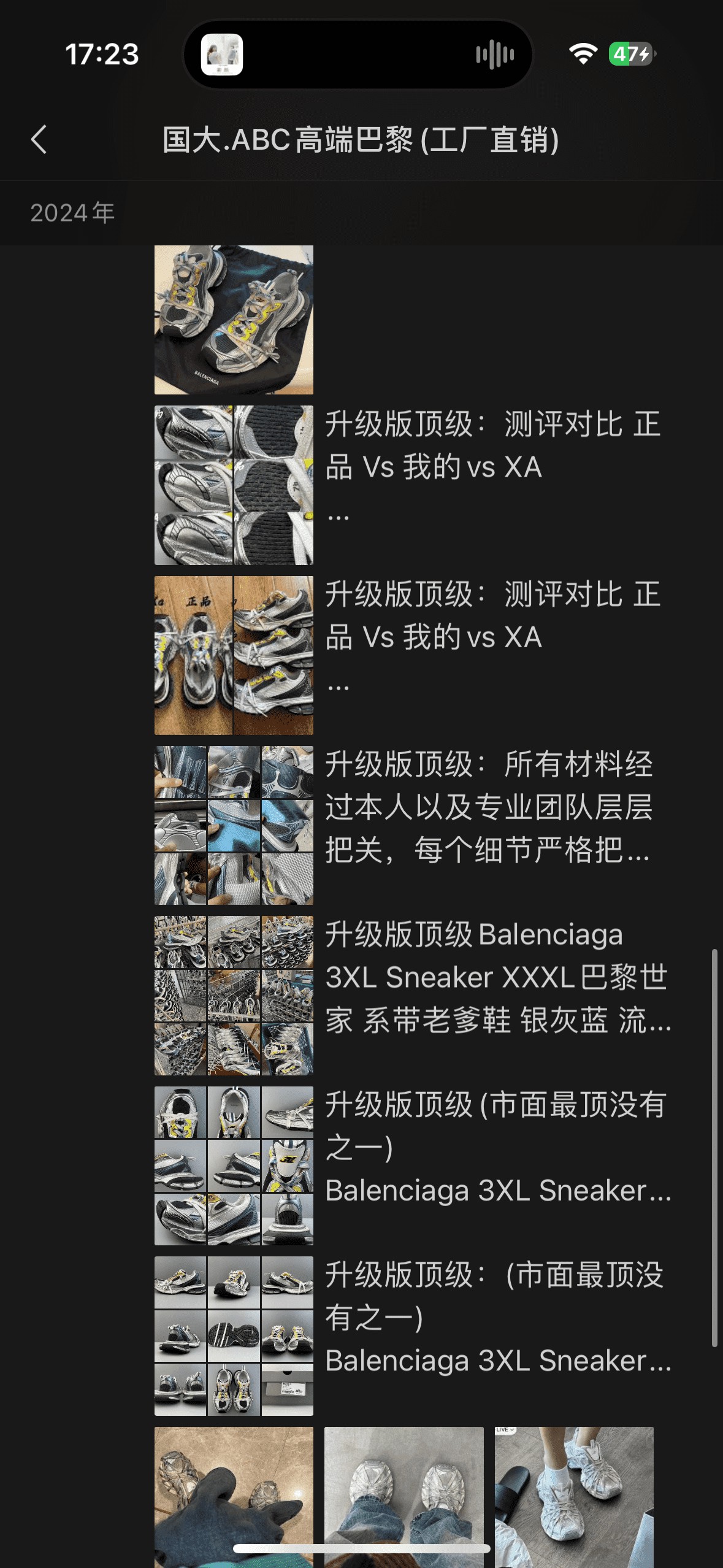Open the sneakers-on-dust-bag photo post
This screenshot has height=1568, width=723.
point(234,320)
